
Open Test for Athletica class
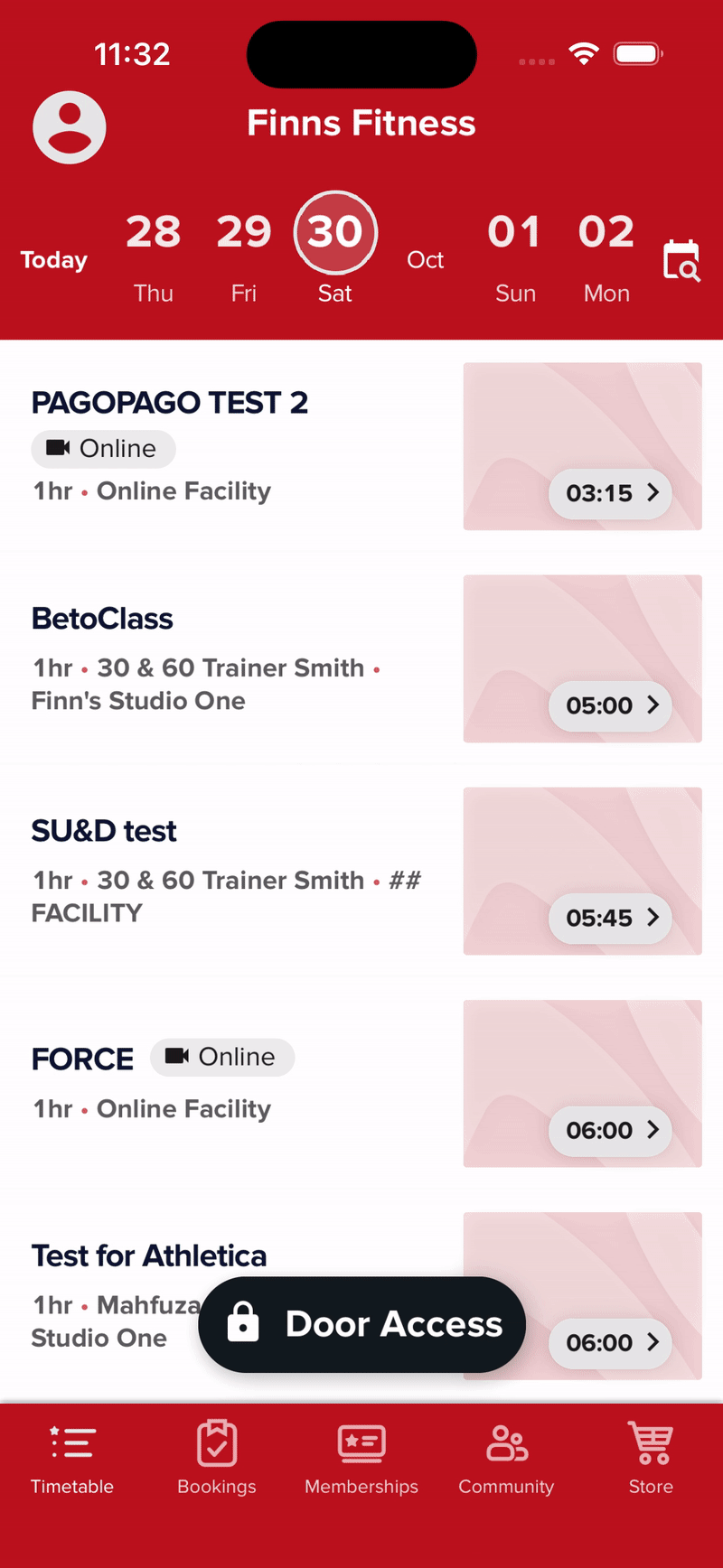[361, 1296]
